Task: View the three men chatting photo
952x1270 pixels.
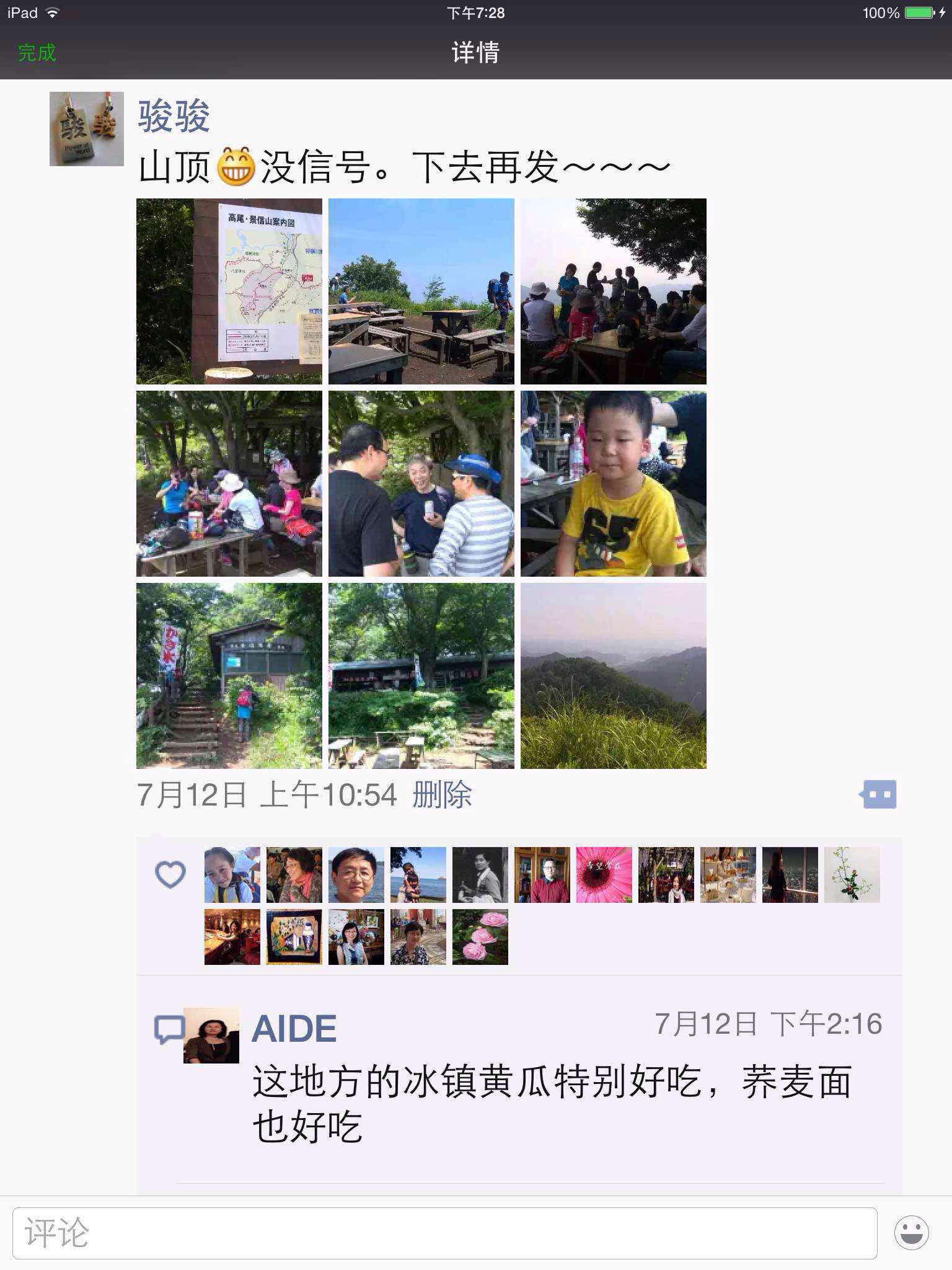Action: click(421, 484)
